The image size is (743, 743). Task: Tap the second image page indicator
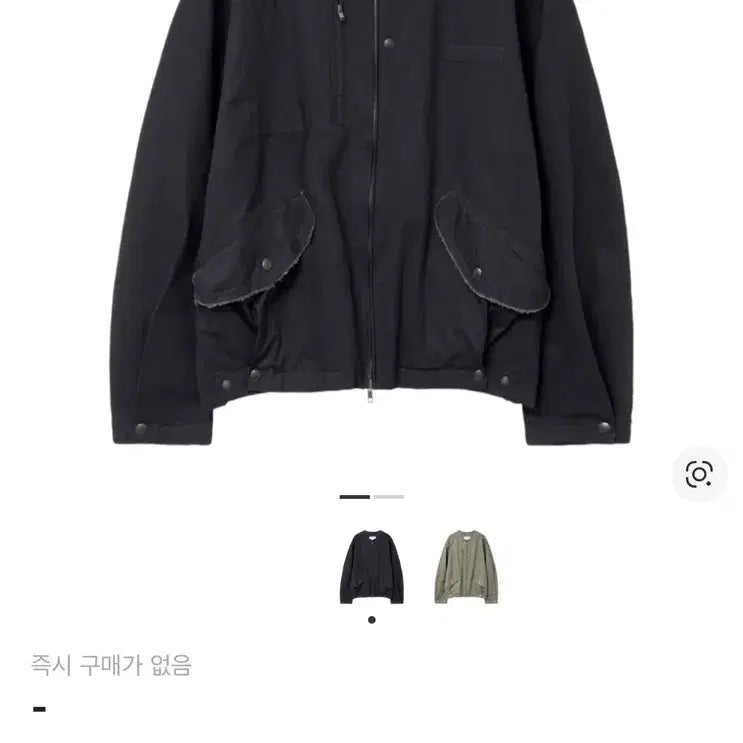pos(389,497)
